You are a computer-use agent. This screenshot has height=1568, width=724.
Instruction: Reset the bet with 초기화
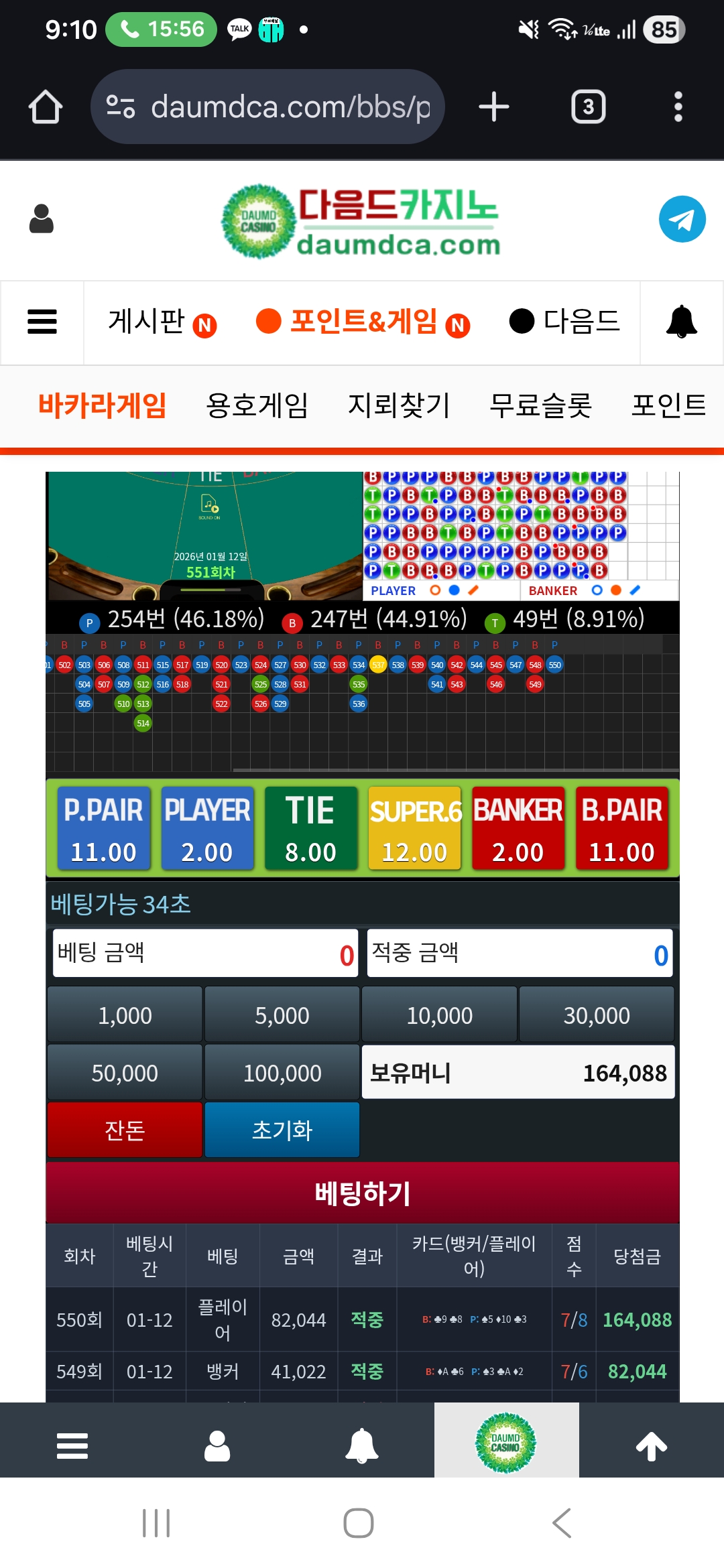pyautogui.click(x=282, y=1130)
